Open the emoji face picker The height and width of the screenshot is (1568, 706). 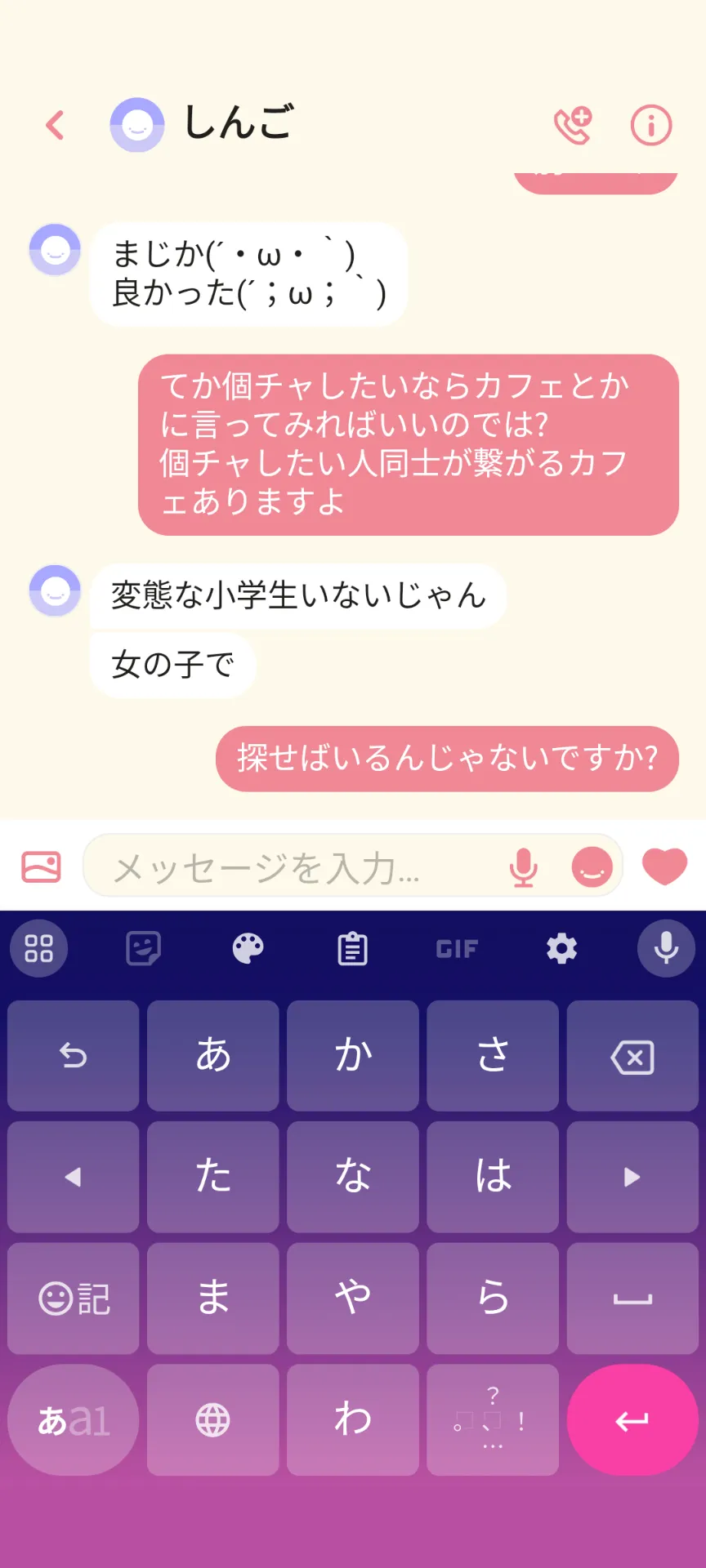tap(592, 866)
